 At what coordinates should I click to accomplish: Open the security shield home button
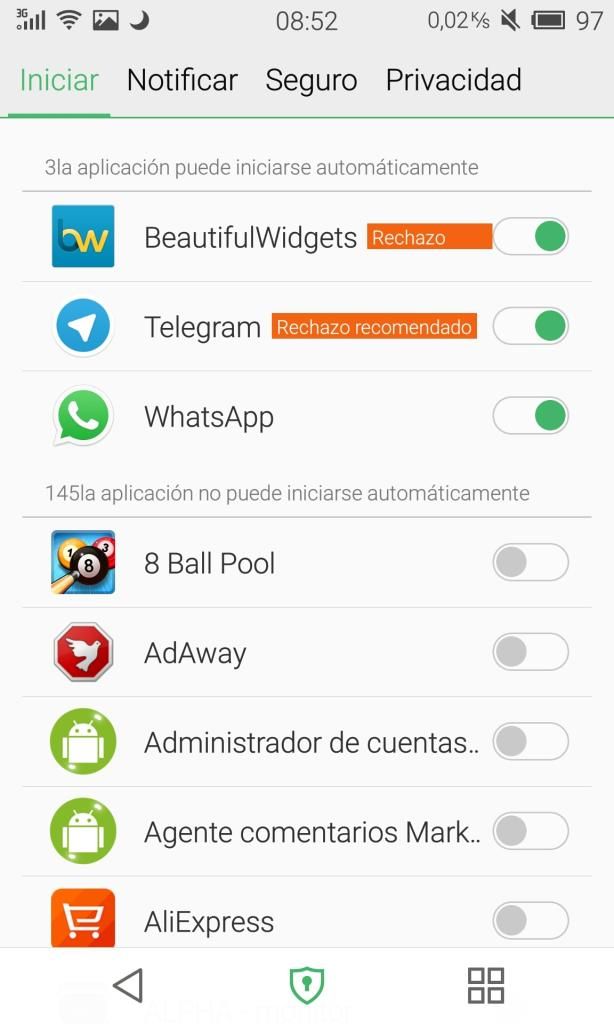[306, 985]
